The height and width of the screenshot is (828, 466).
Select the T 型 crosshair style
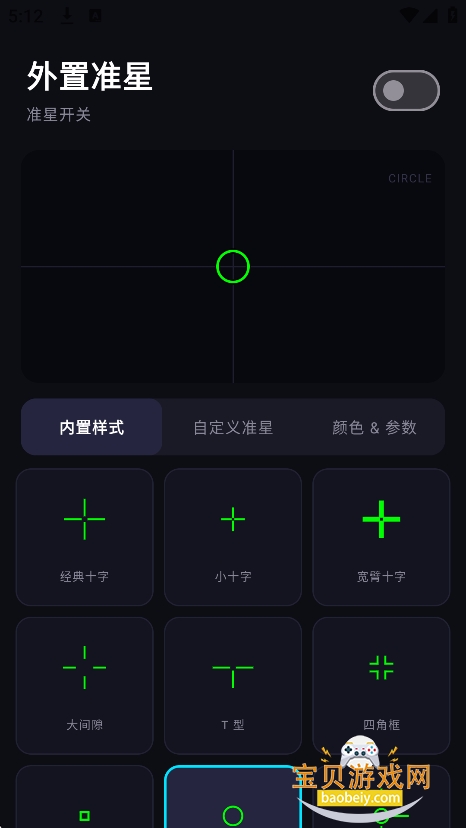[233, 685]
